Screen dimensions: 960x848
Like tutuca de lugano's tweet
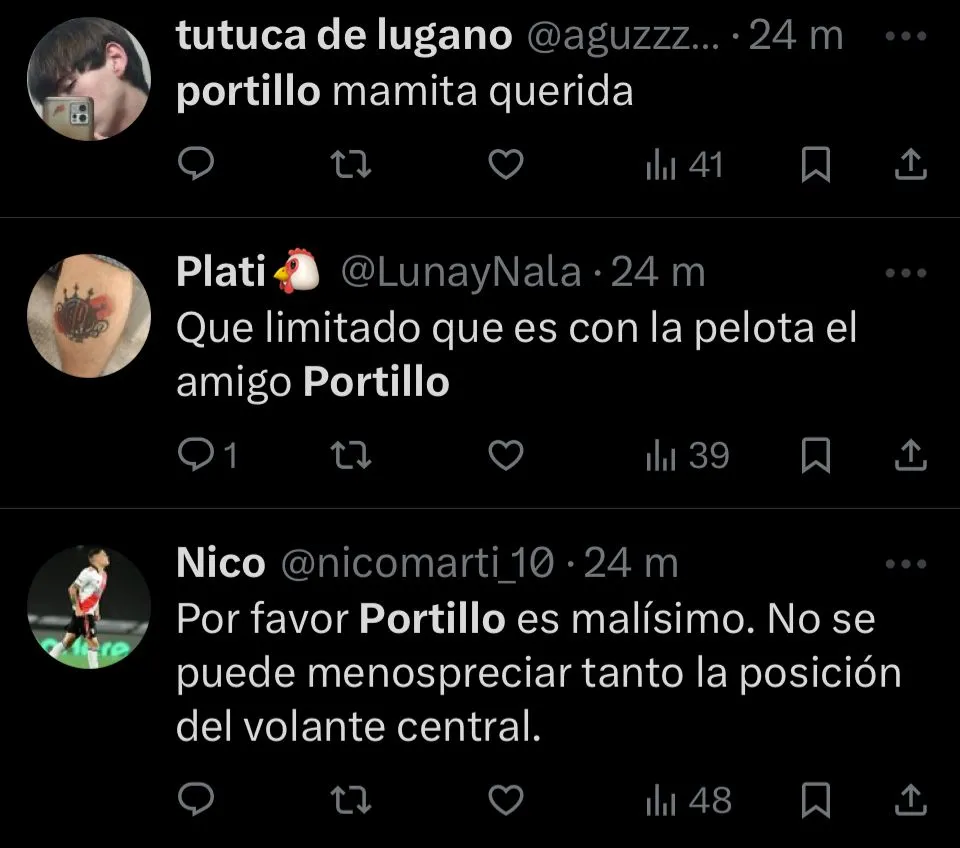(506, 164)
